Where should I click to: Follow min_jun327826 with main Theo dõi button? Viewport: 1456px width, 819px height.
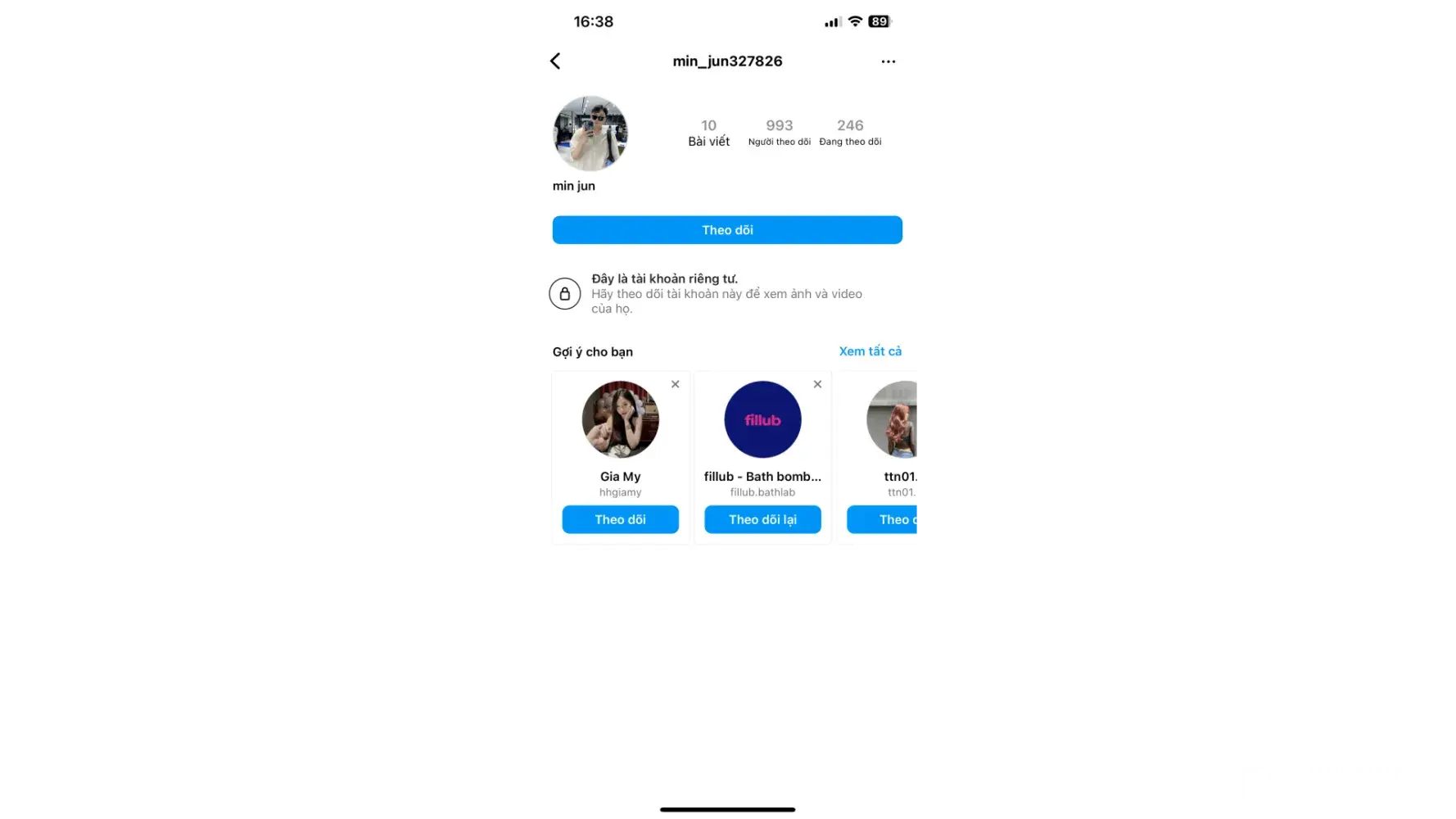(x=727, y=230)
